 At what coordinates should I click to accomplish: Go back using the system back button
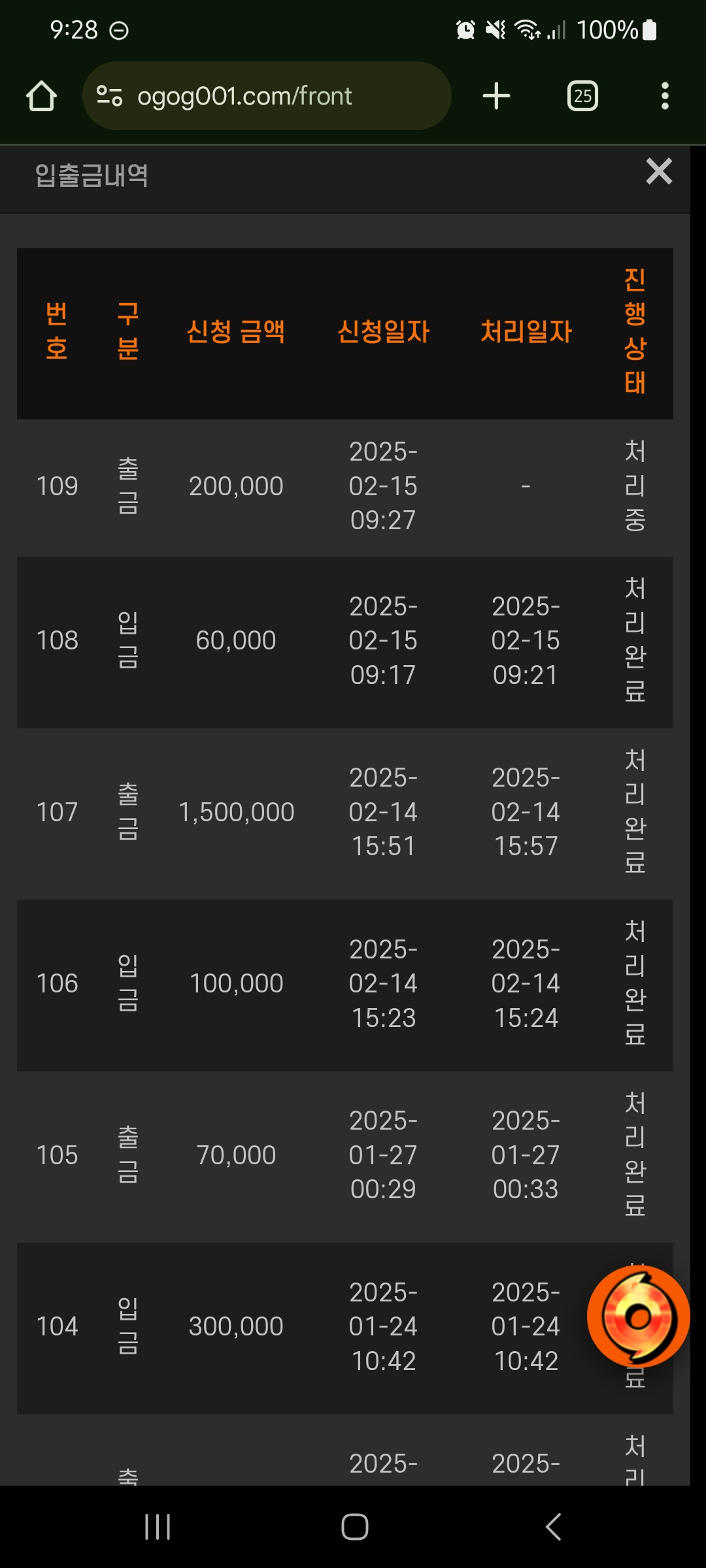coord(553,1527)
